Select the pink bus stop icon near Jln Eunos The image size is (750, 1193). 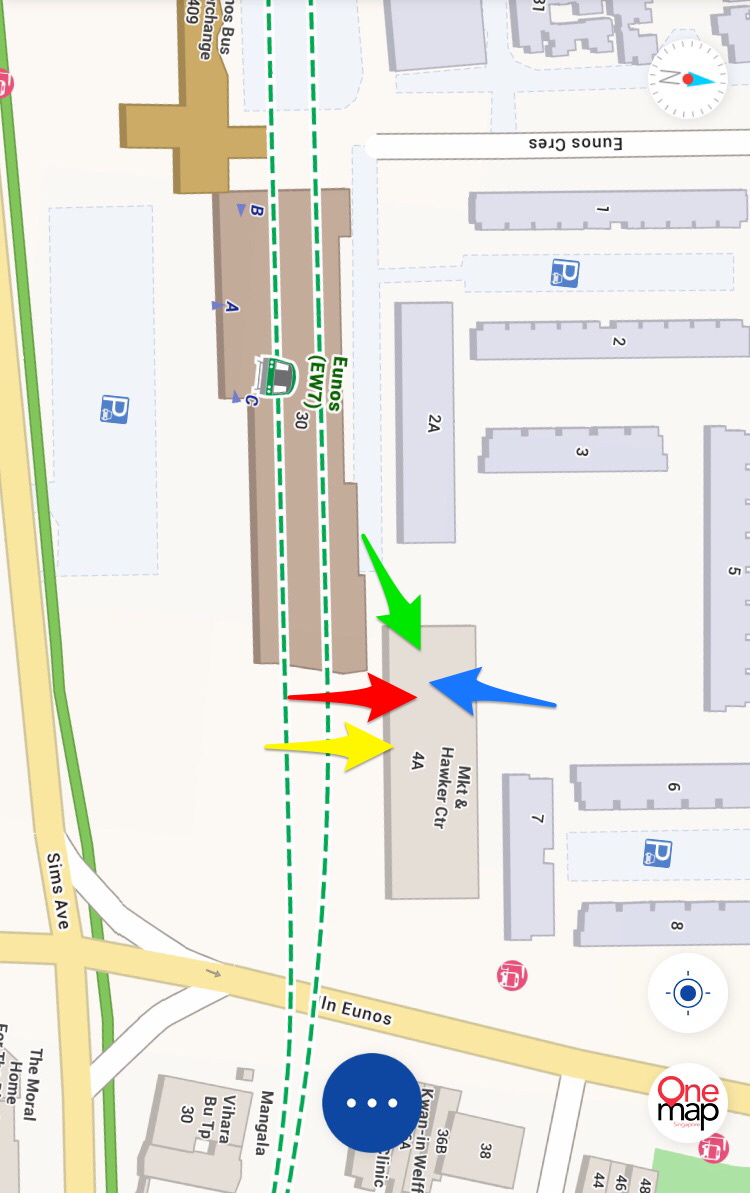pyautogui.click(x=511, y=975)
